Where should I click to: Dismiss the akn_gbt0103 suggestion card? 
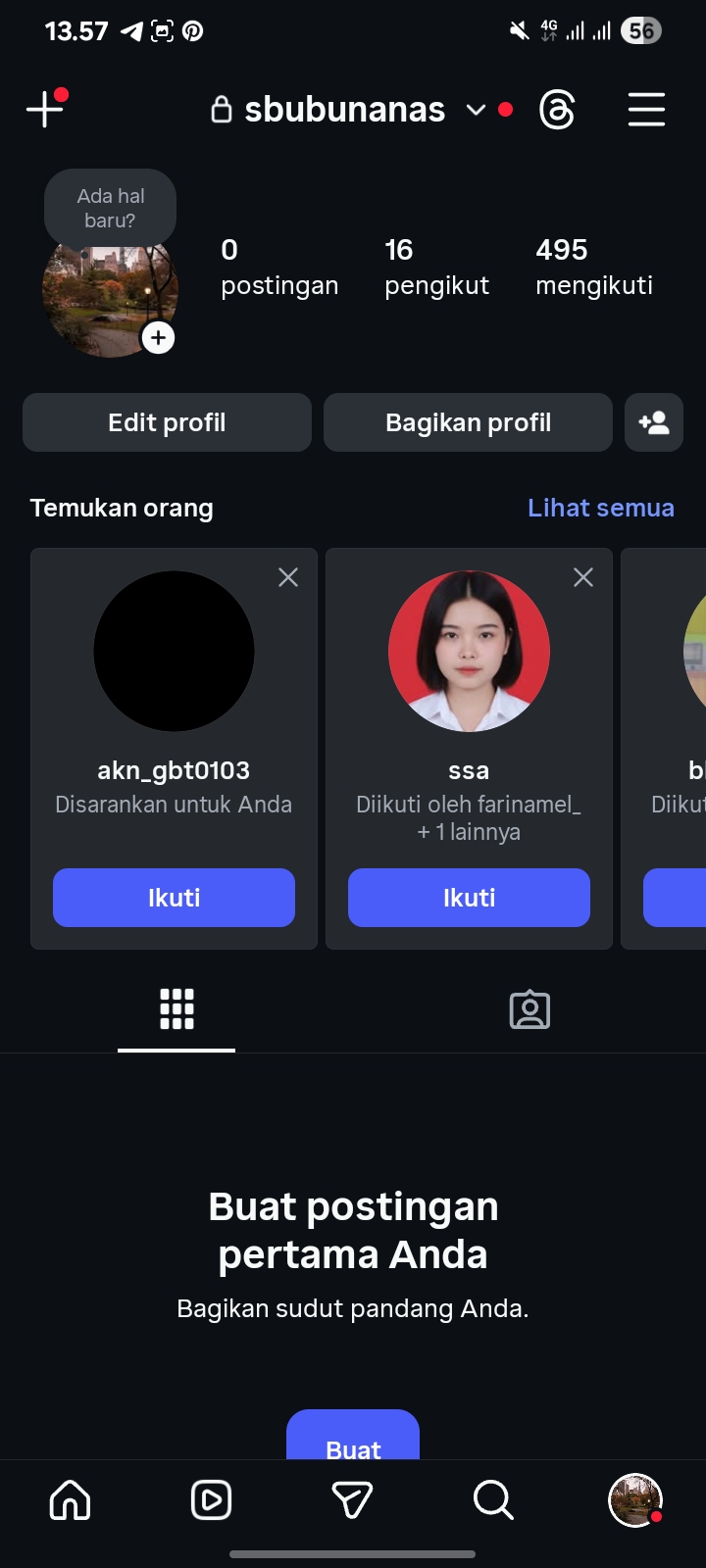(288, 577)
